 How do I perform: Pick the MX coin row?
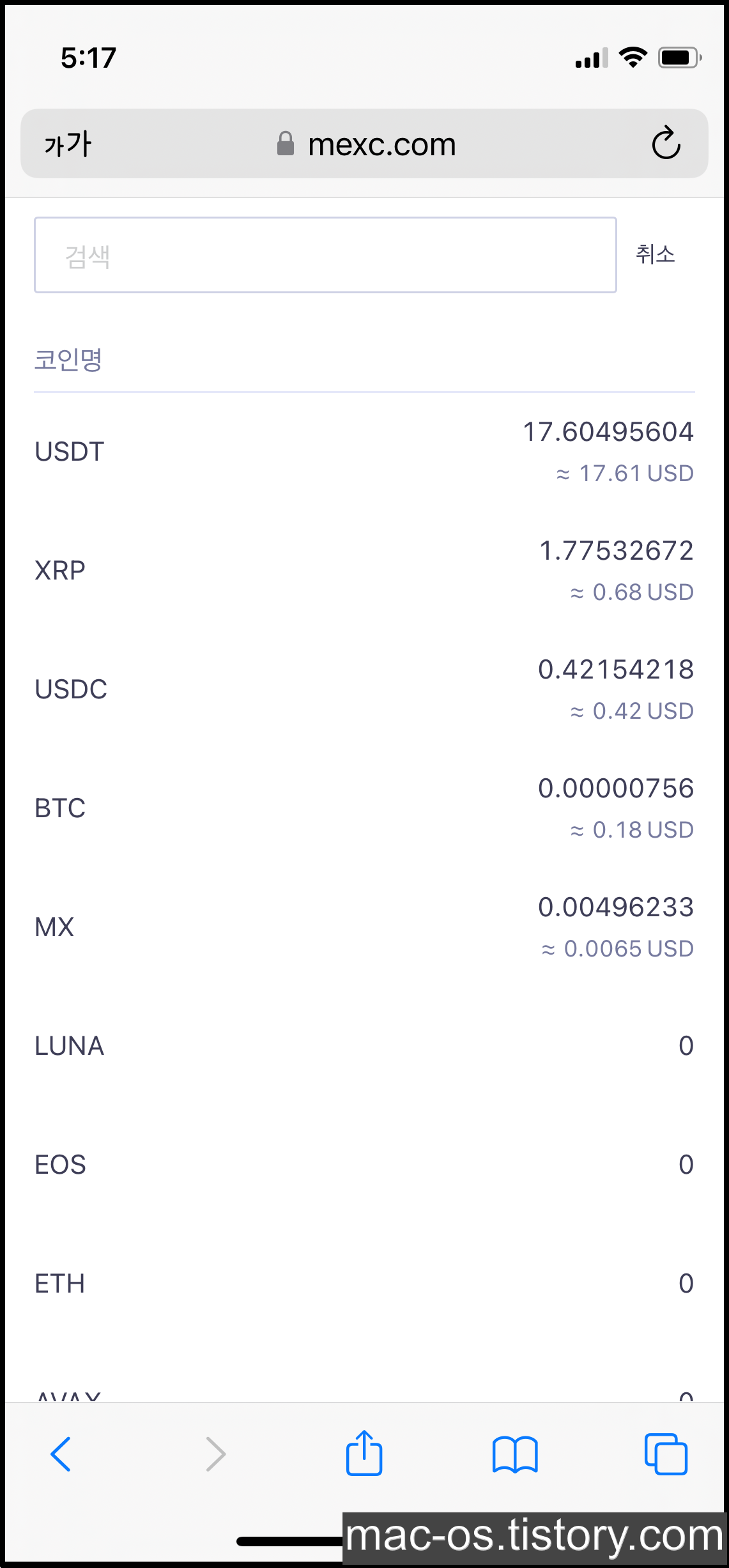click(x=364, y=927)
